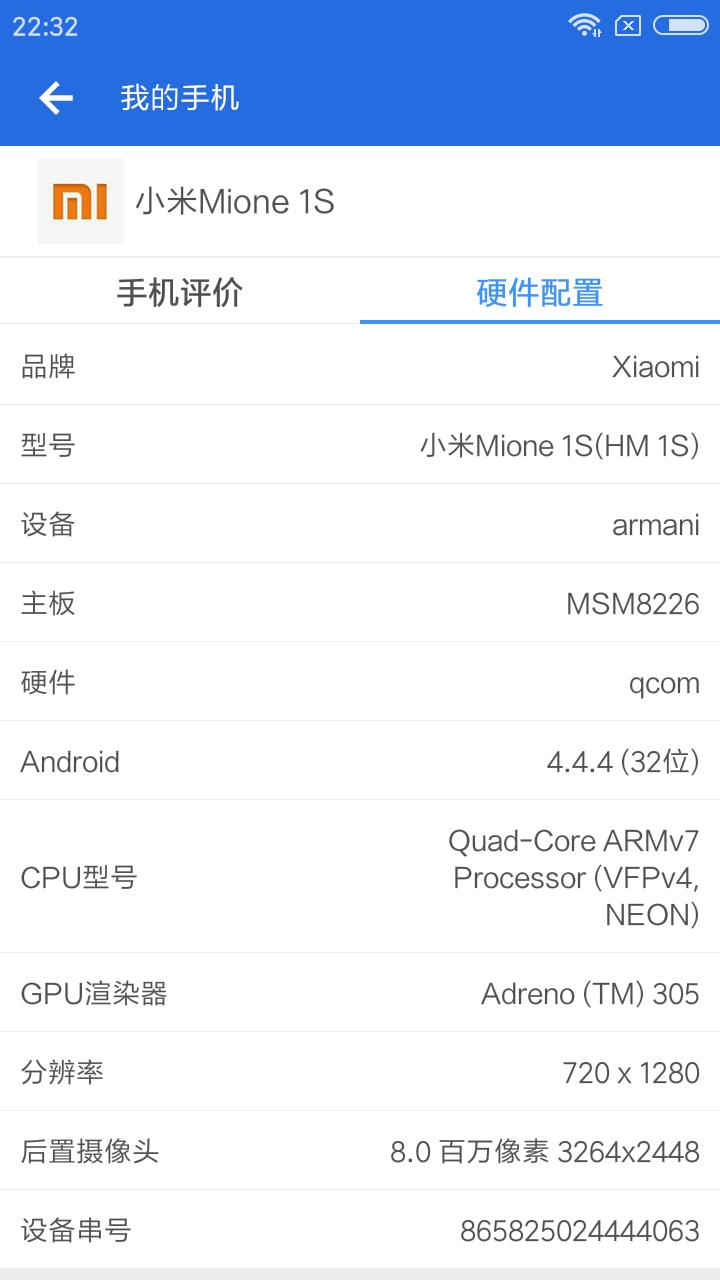Tap the SIM card status icon

click(x=629, y=25)
